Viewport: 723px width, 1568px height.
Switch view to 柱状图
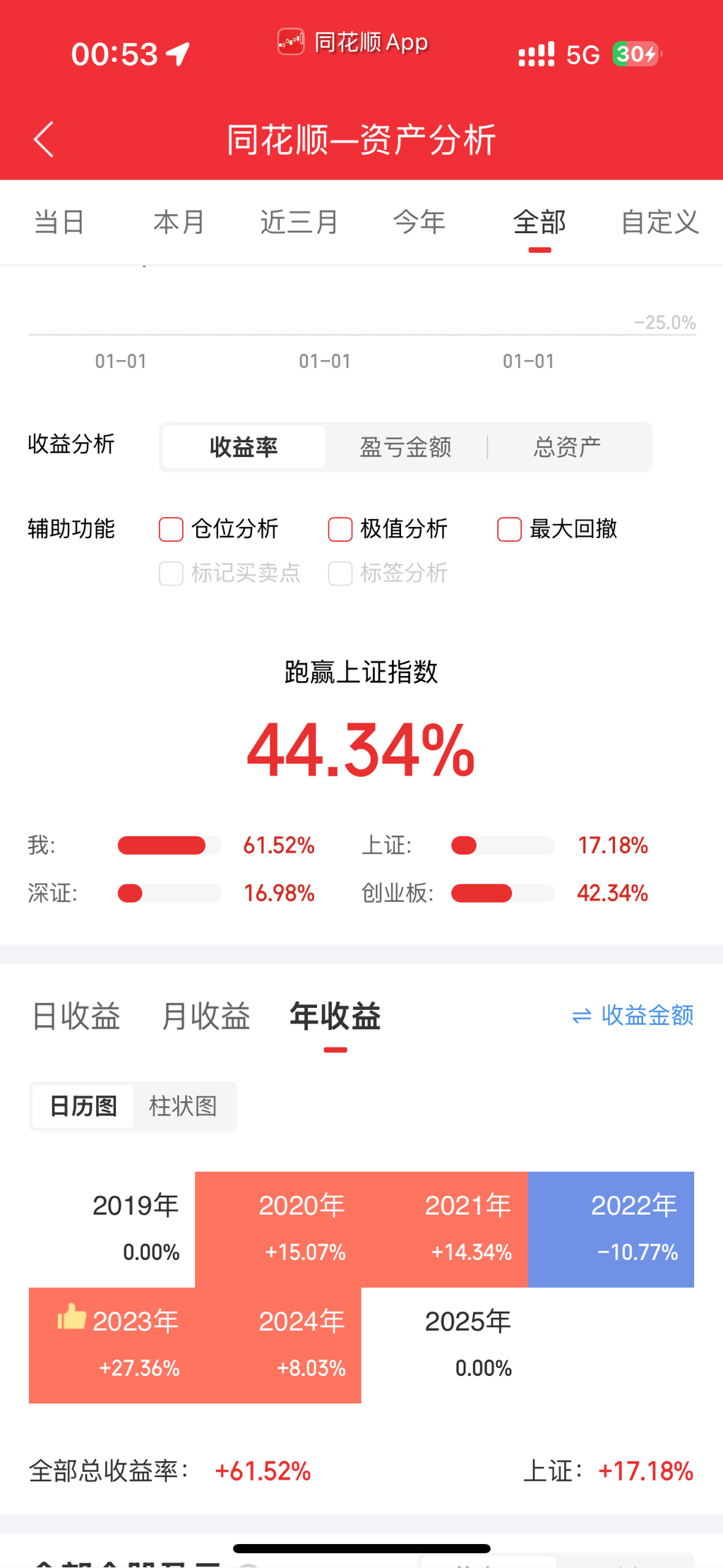click(x=183, y=1106)
